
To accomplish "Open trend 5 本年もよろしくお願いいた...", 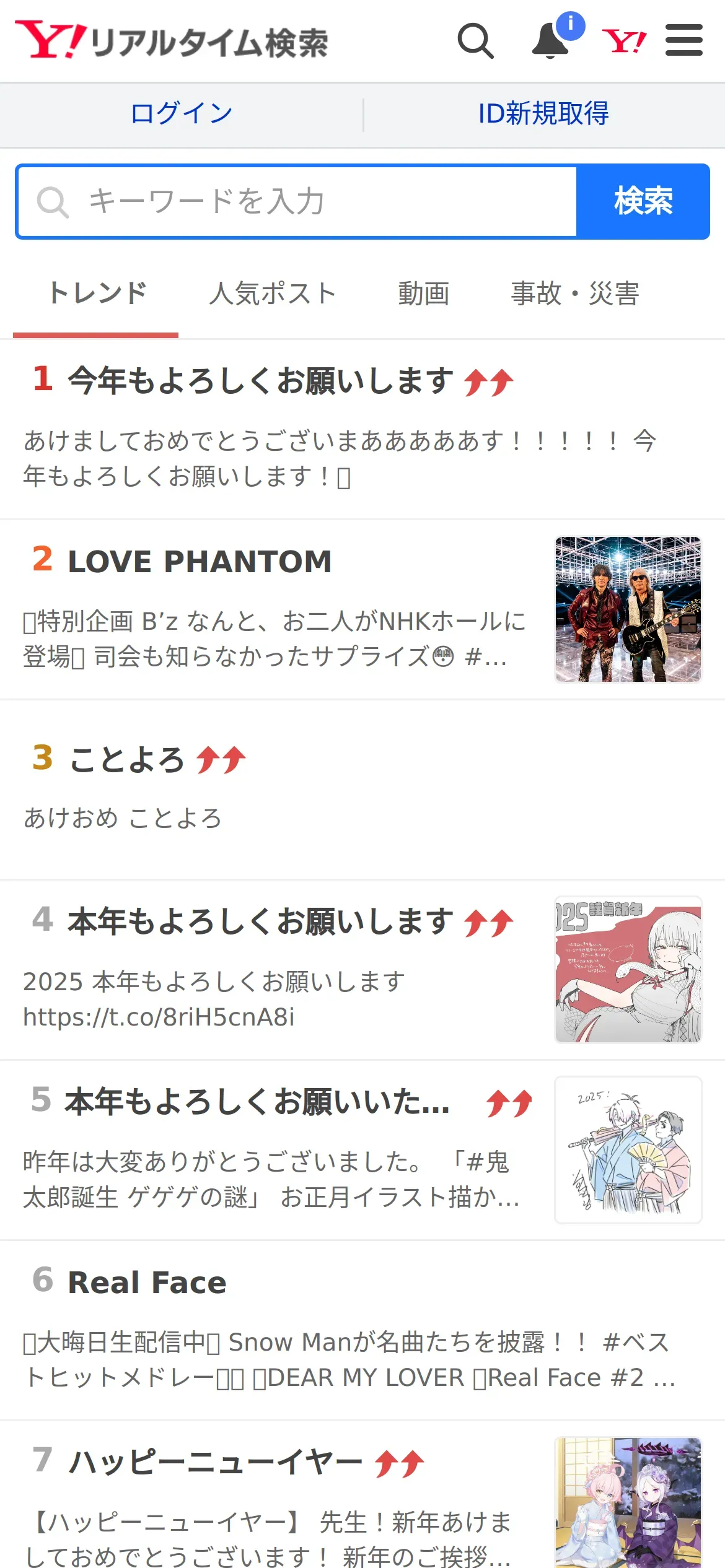I will (x=257, y=1102).
